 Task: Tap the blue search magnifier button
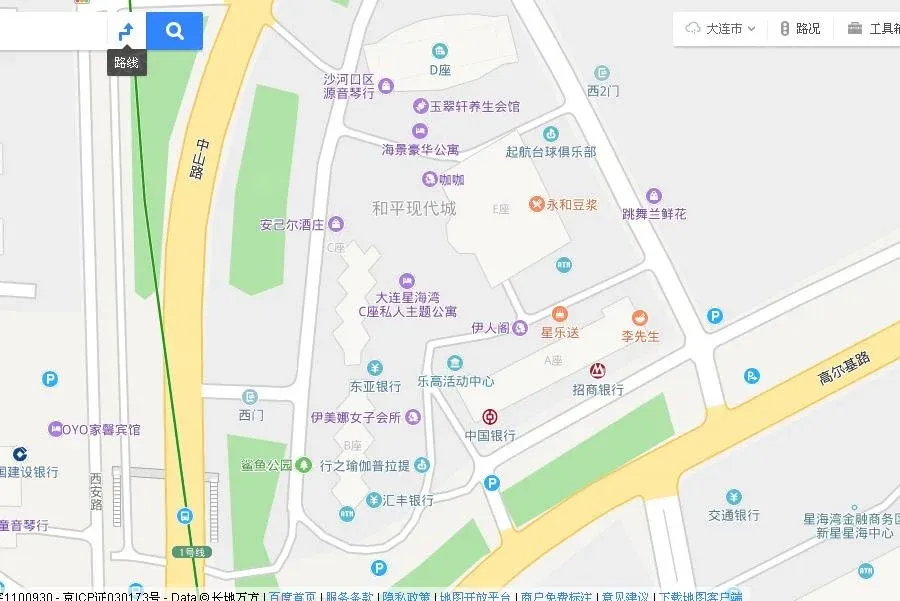point(175,31)
